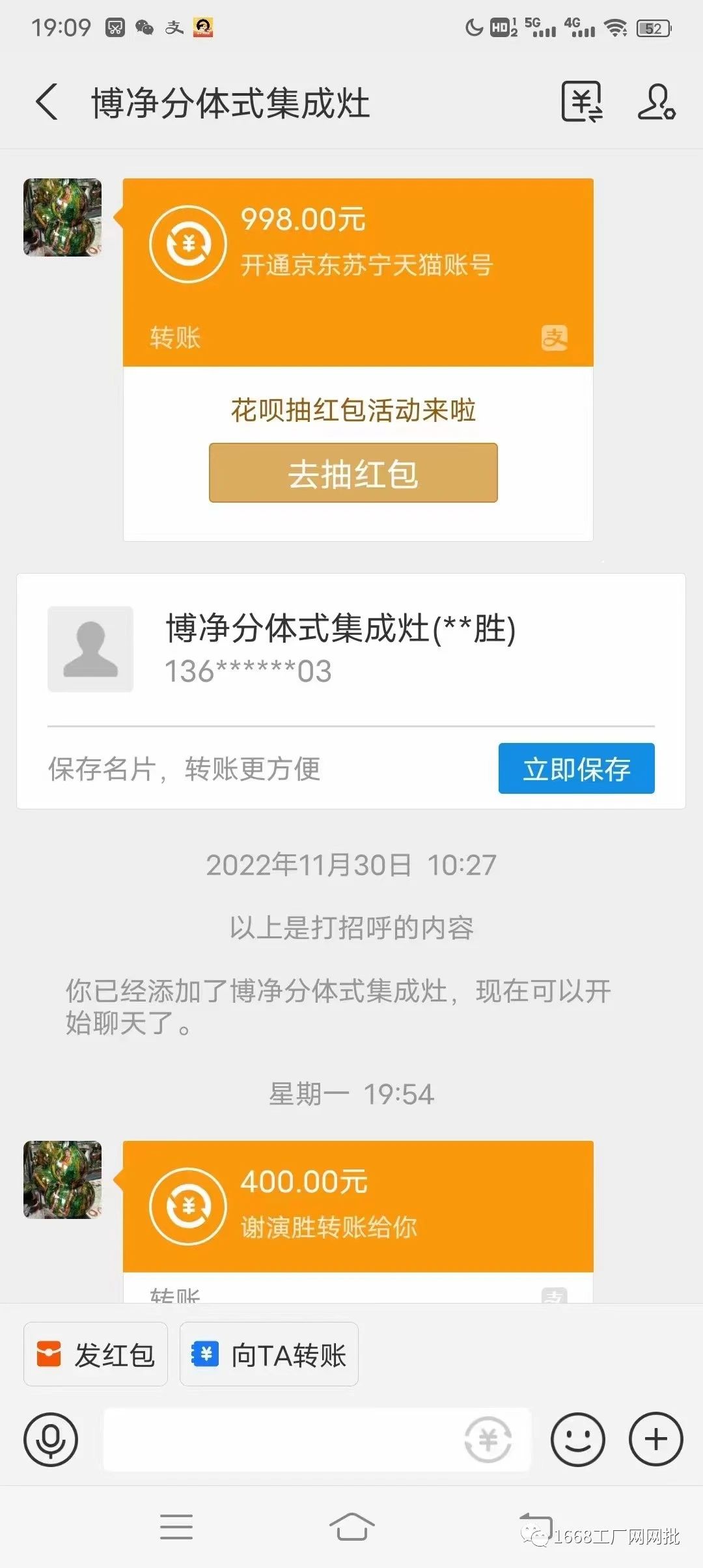This screenshot has width=703, height=1568.
Task: Tap the system home button
Action: [351, 1526]
